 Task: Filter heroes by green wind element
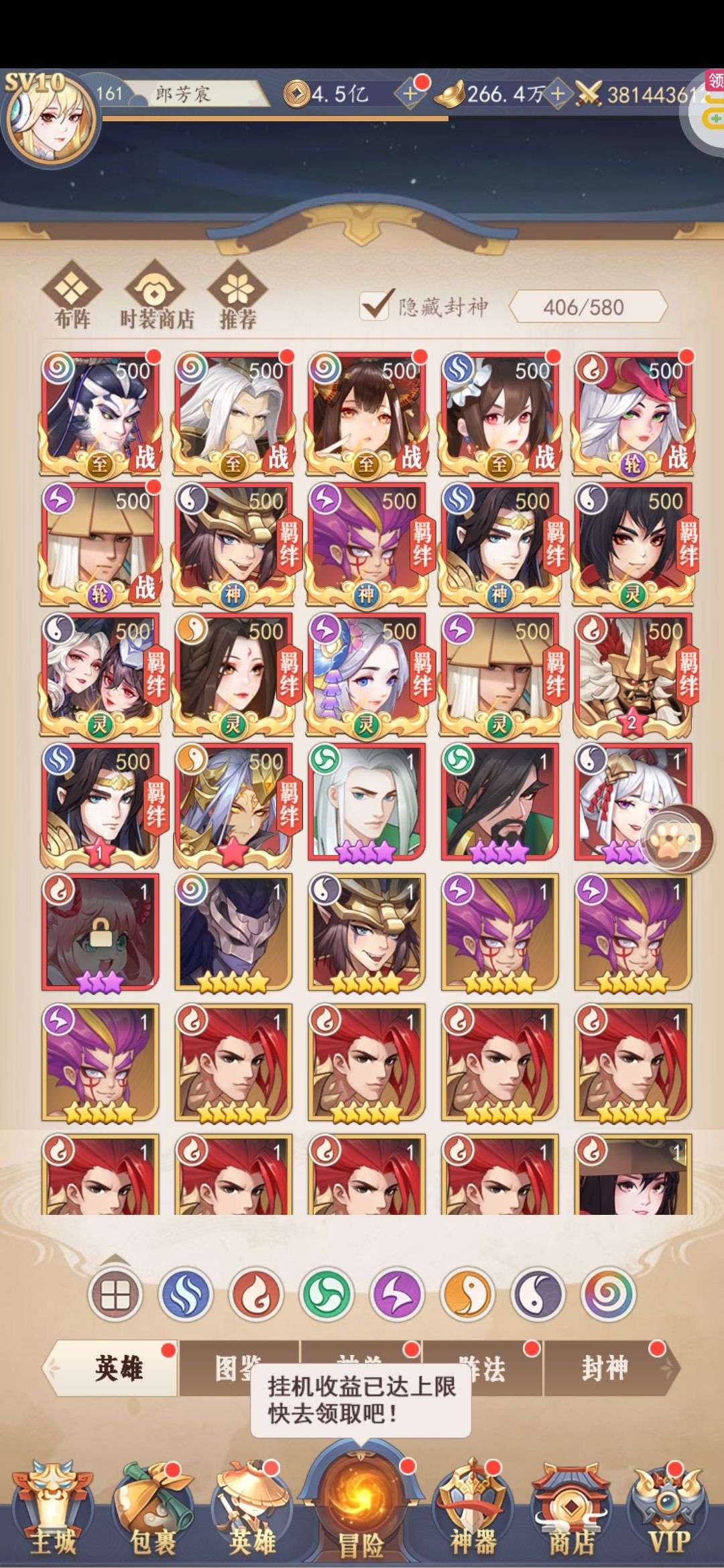(x=327, y=1295)
